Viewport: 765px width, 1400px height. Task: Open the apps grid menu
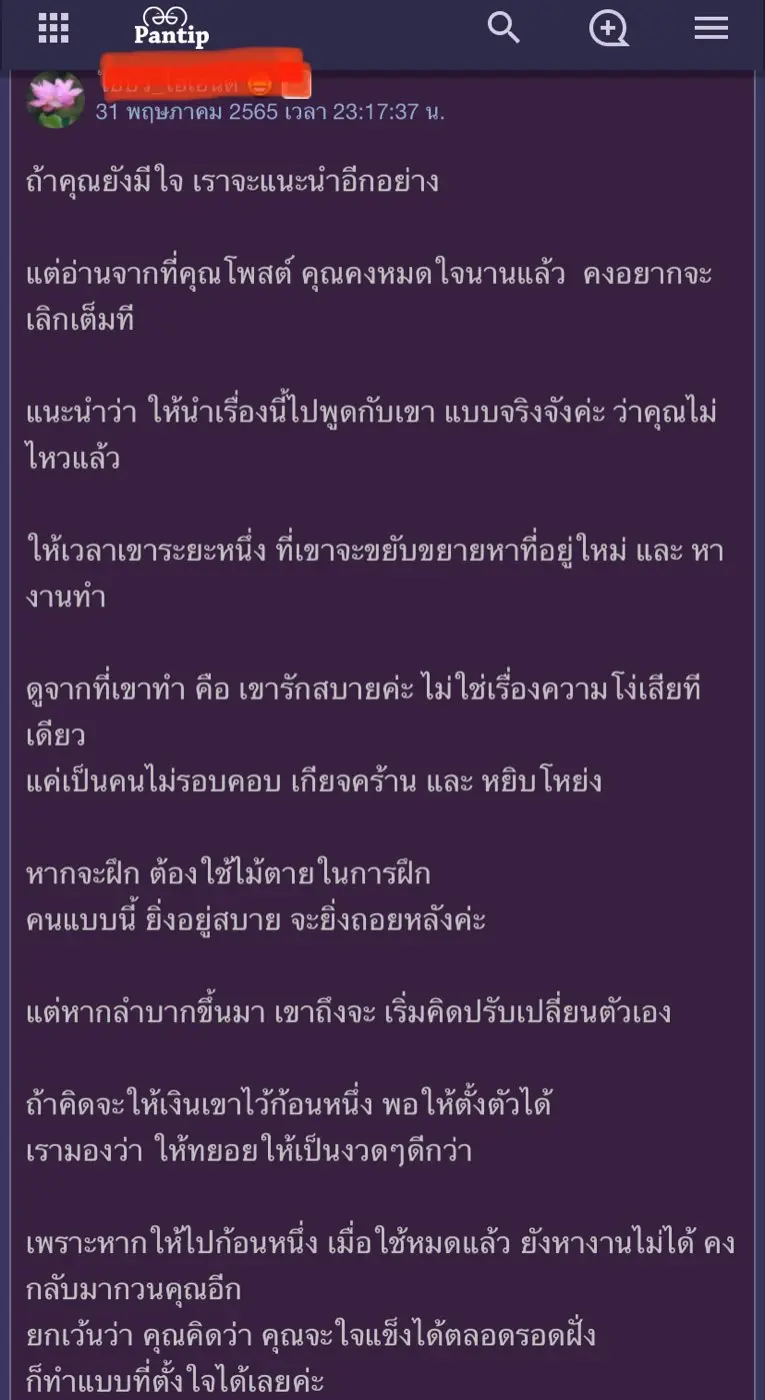pos(54,29)
